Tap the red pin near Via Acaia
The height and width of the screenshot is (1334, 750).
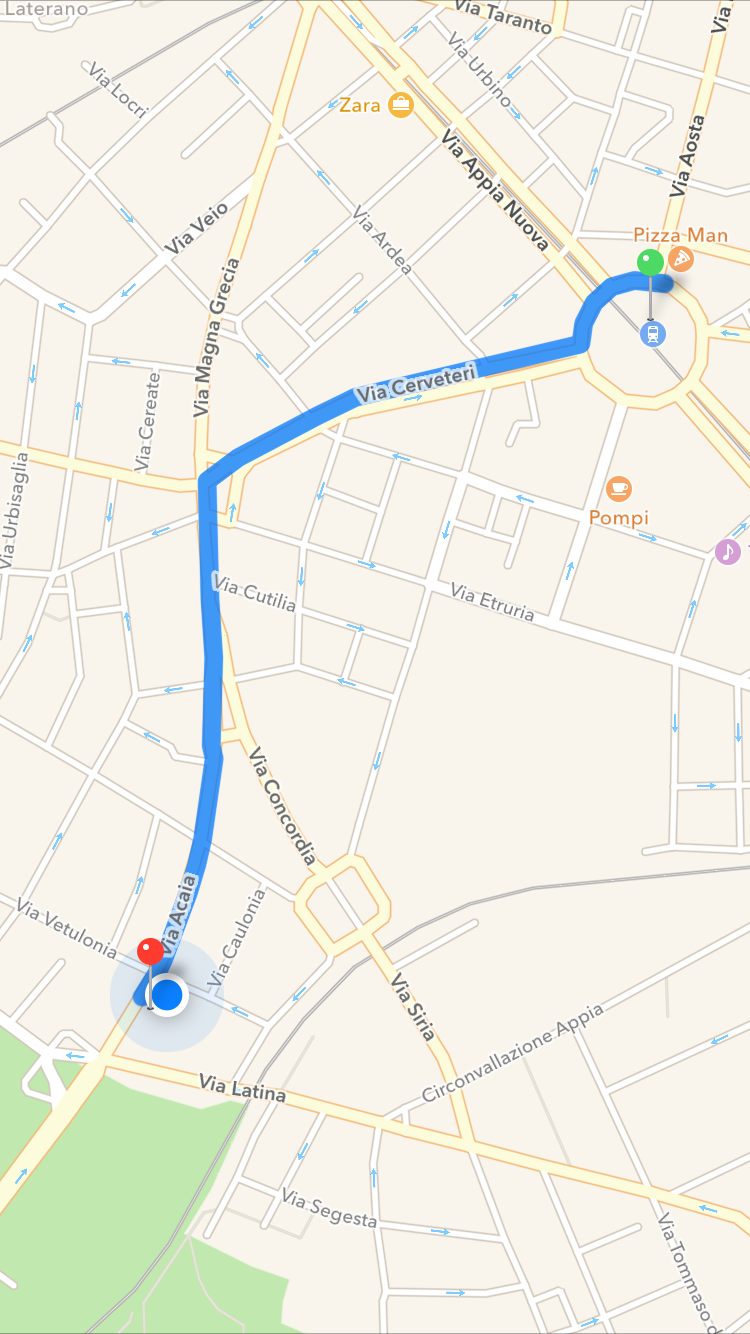150,950
